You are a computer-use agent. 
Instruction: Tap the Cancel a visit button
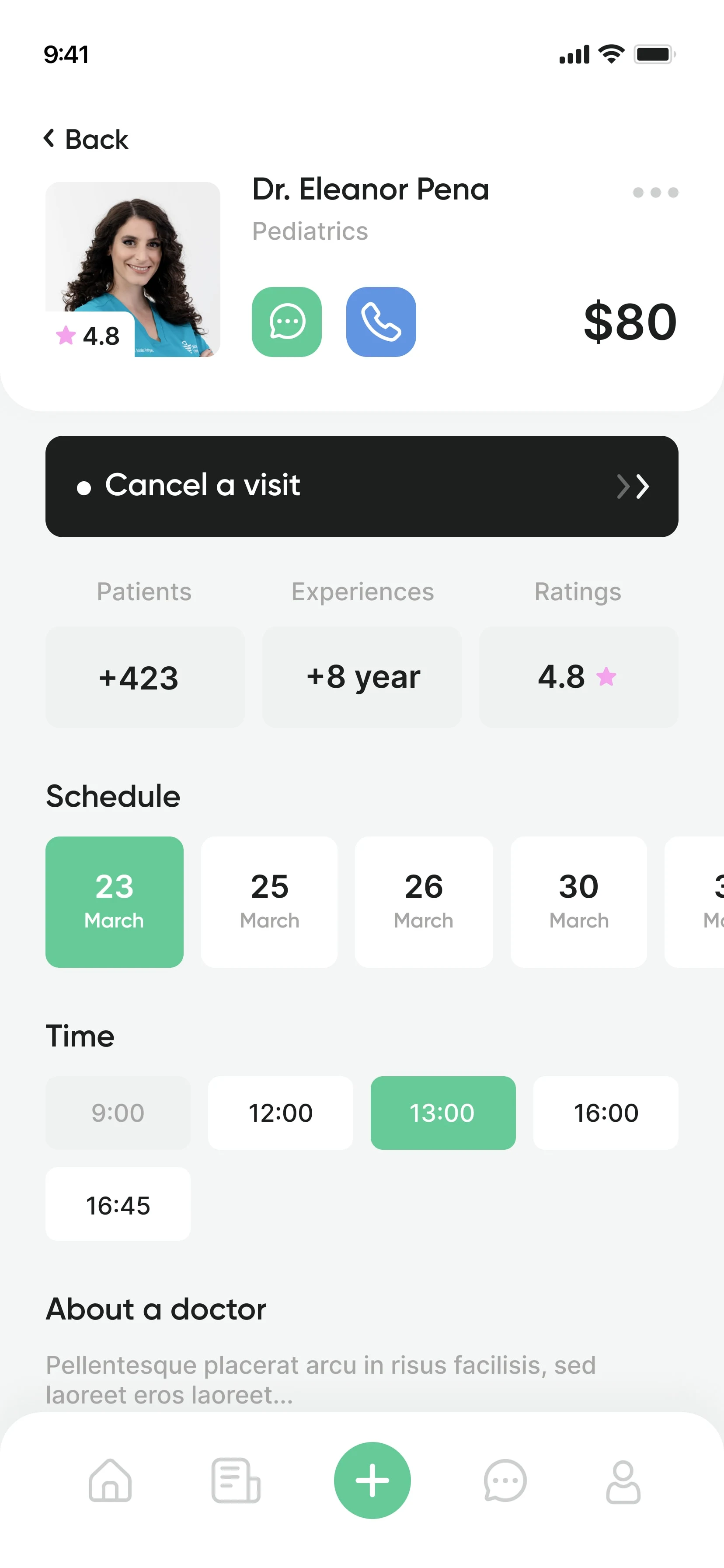(362, 486)
